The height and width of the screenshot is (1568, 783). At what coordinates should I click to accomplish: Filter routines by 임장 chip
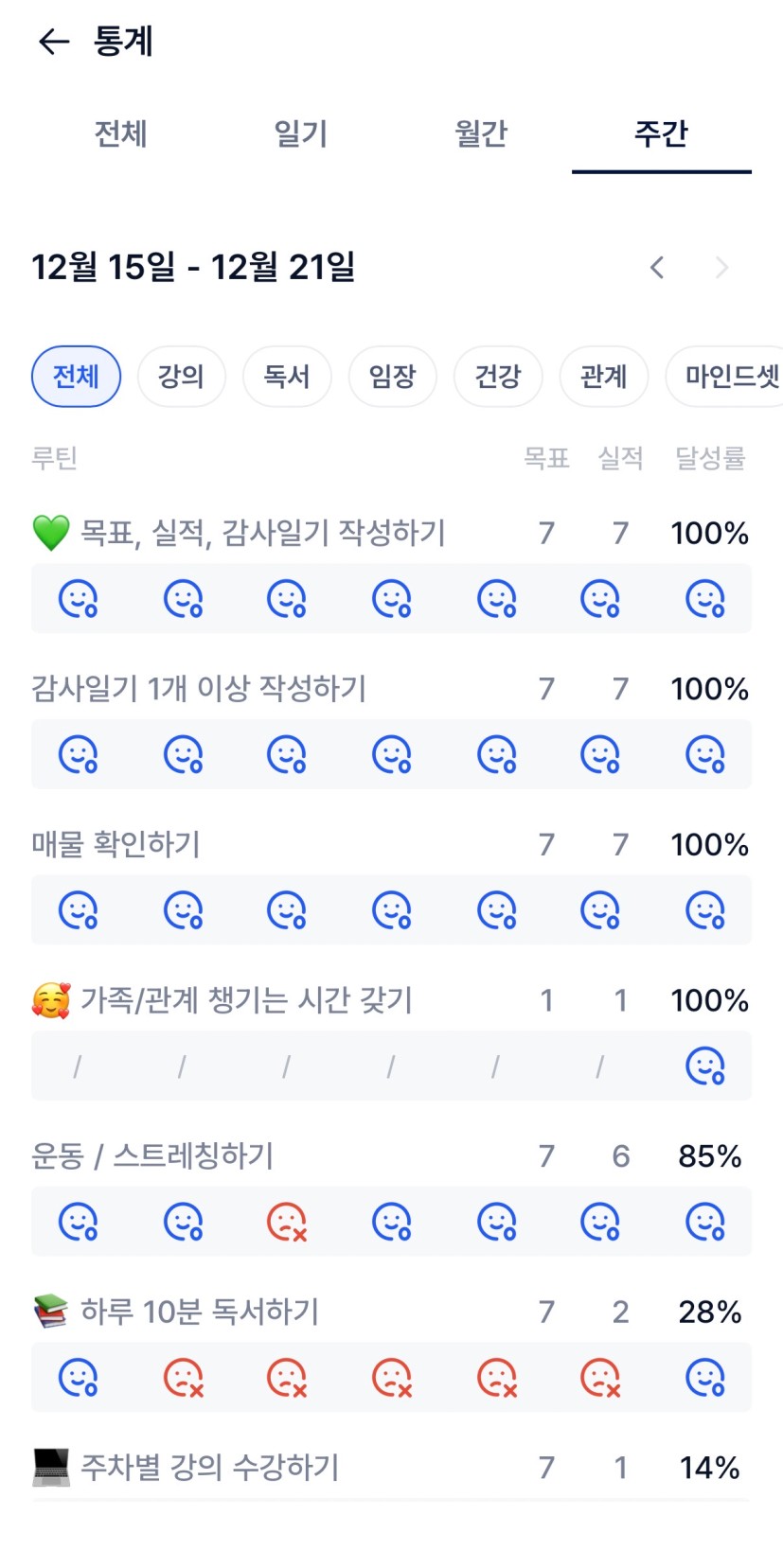(x=392, y=377)
